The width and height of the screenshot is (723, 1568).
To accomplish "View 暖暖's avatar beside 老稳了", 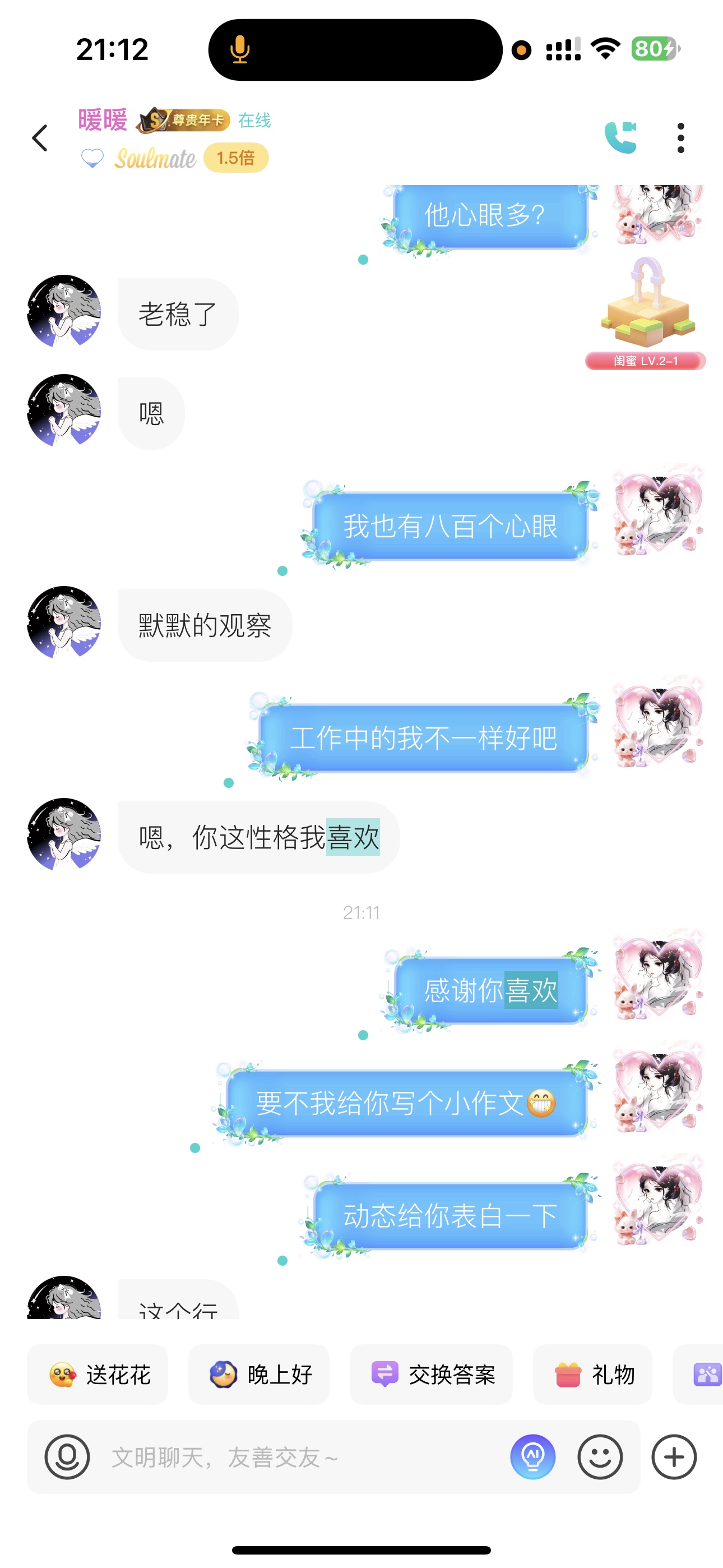I will coord(64,311).
